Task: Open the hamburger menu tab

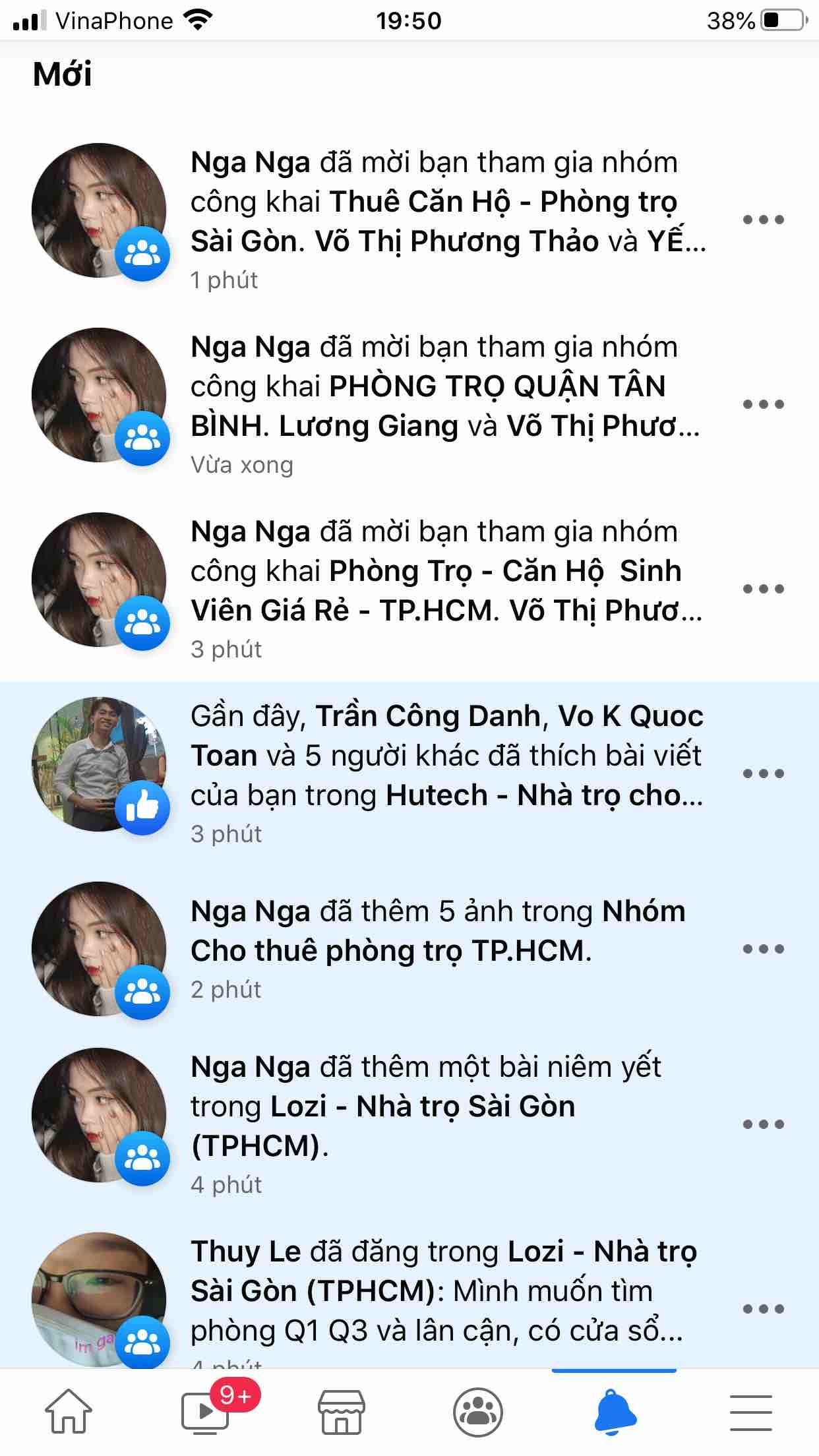Action: pyautogui.click(x=750, y=1412)
